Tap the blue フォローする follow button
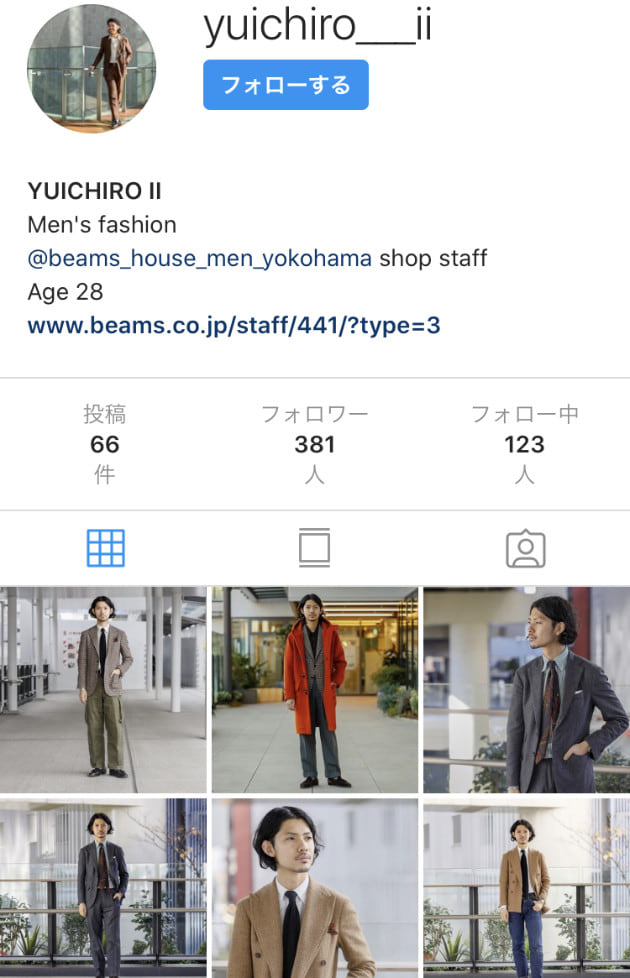The width and height of the screenshot is (630, 978). 285,85
